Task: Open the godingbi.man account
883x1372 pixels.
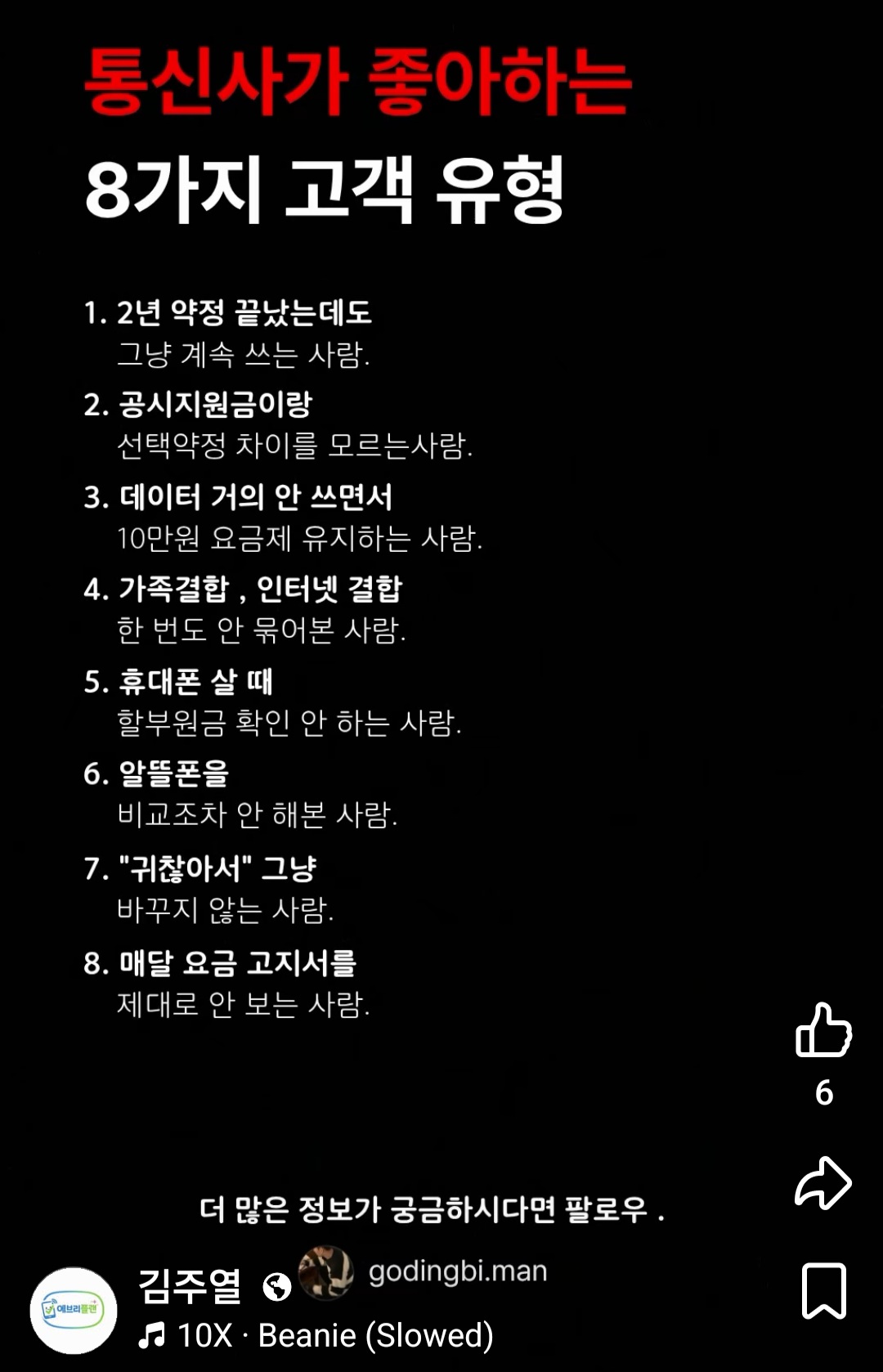Action: point(456,1271)
